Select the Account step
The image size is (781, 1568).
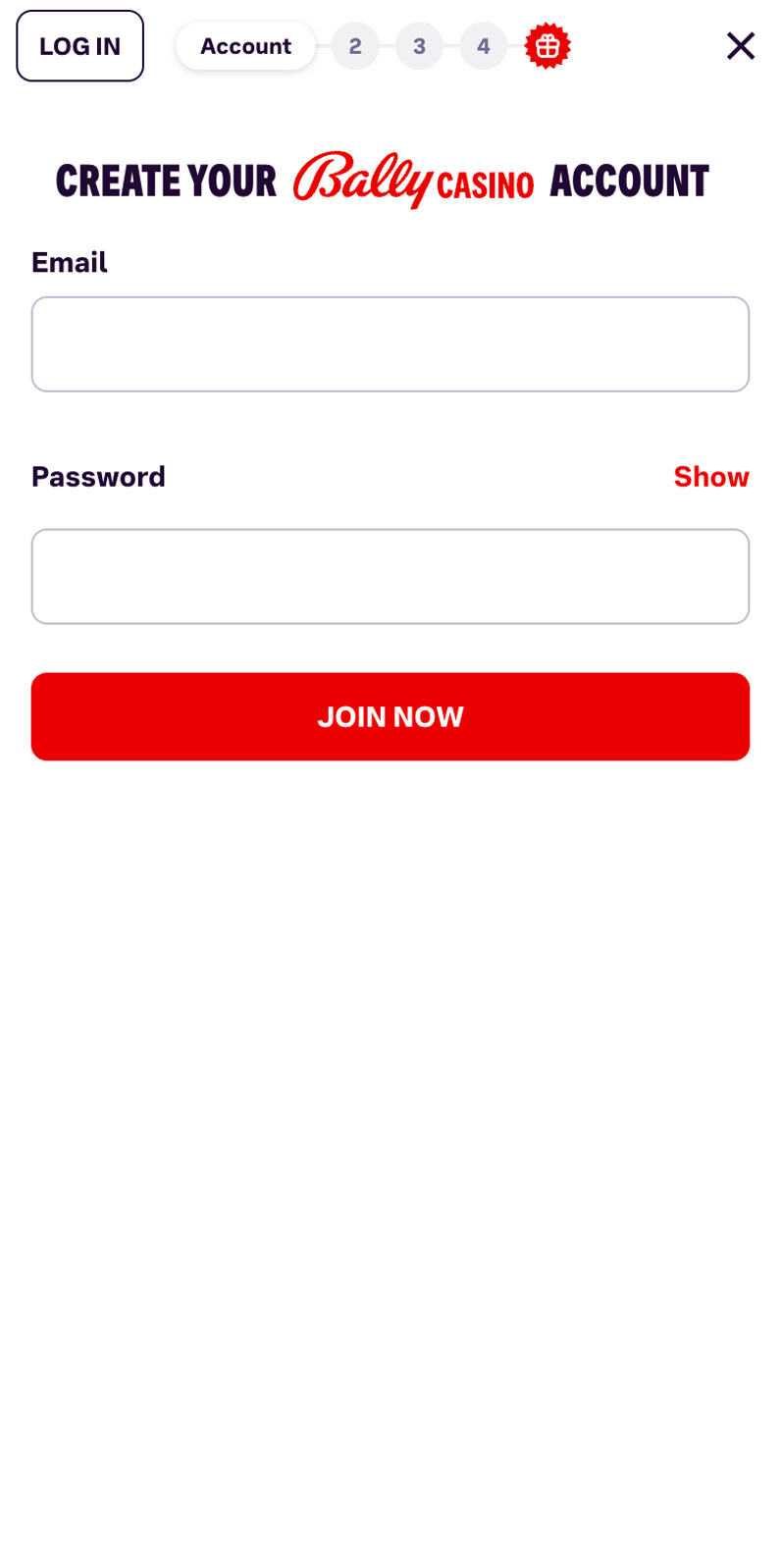tap(245, 46)
